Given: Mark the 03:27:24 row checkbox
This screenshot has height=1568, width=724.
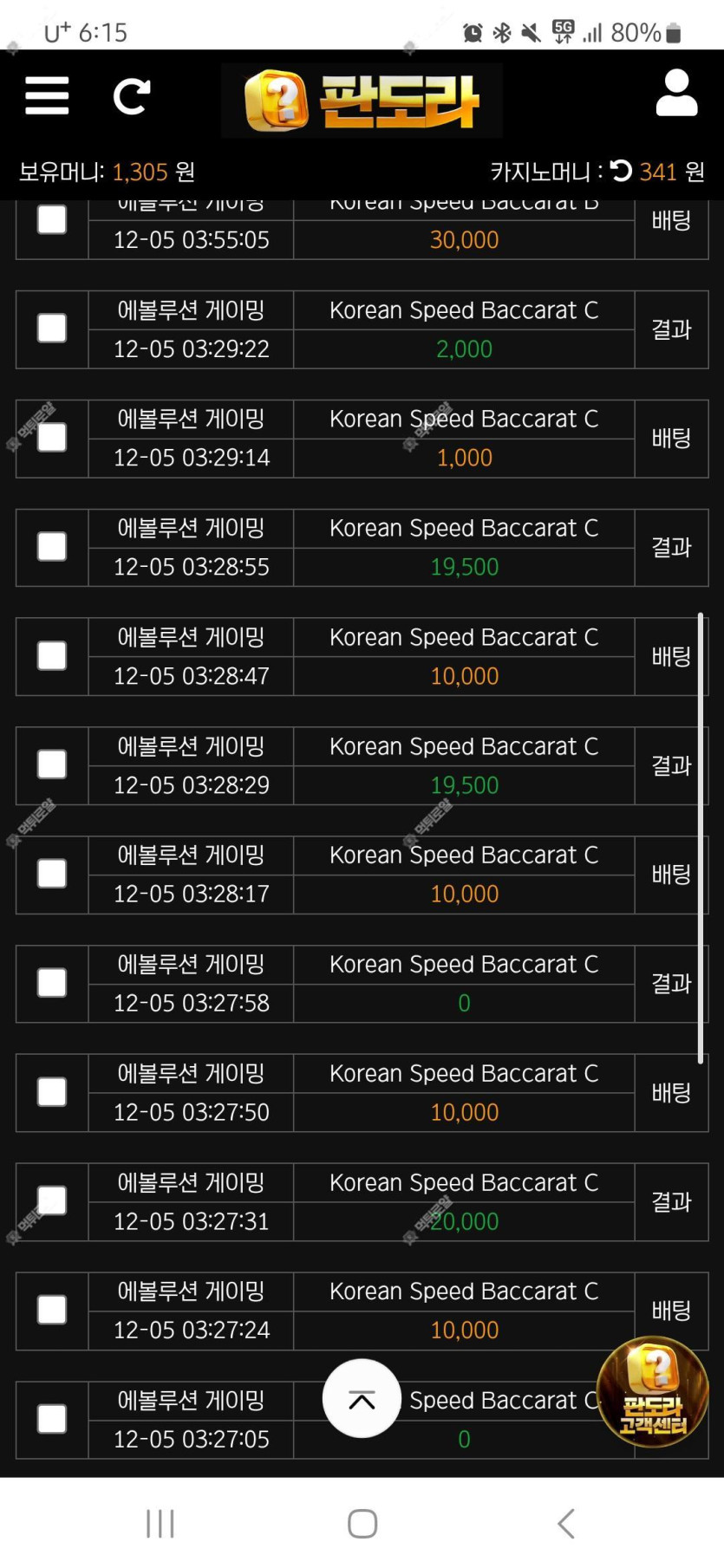Looking at the screenshot, I should 52,1310.
